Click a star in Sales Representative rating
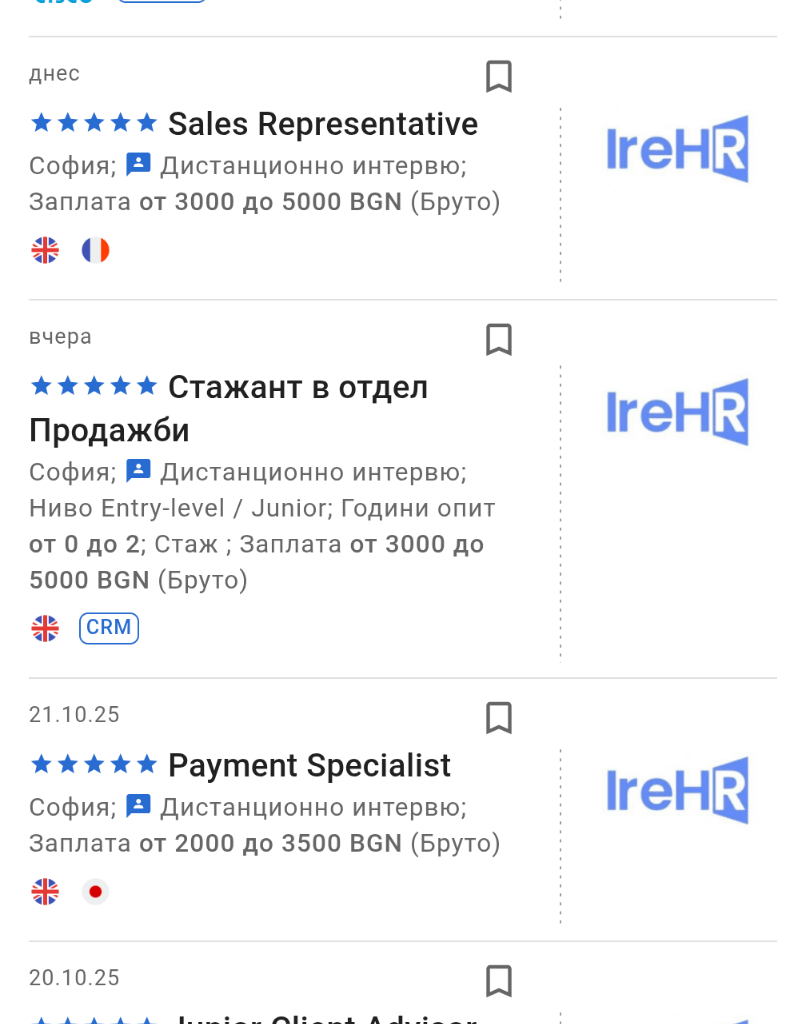Viewport: 806px width, 1024px height. pyautogui.click(x=95, y=122)
